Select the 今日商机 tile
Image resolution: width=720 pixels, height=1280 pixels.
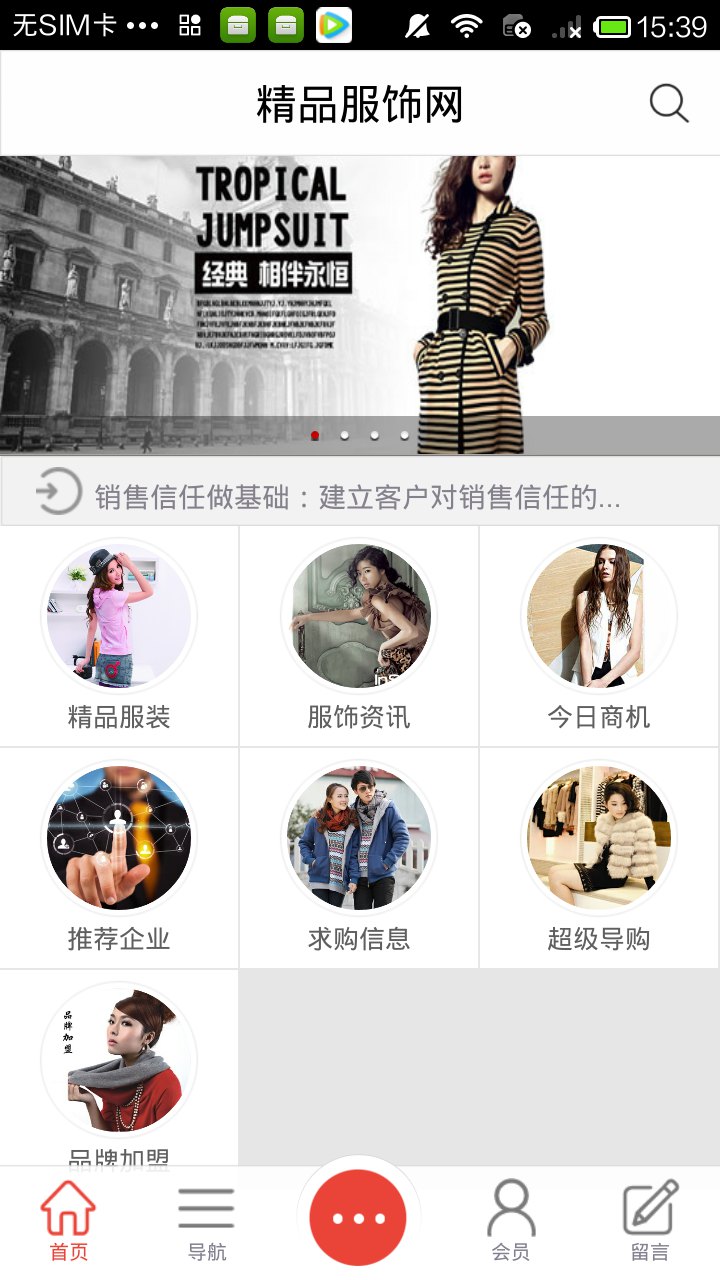click(x=599, y=636)
